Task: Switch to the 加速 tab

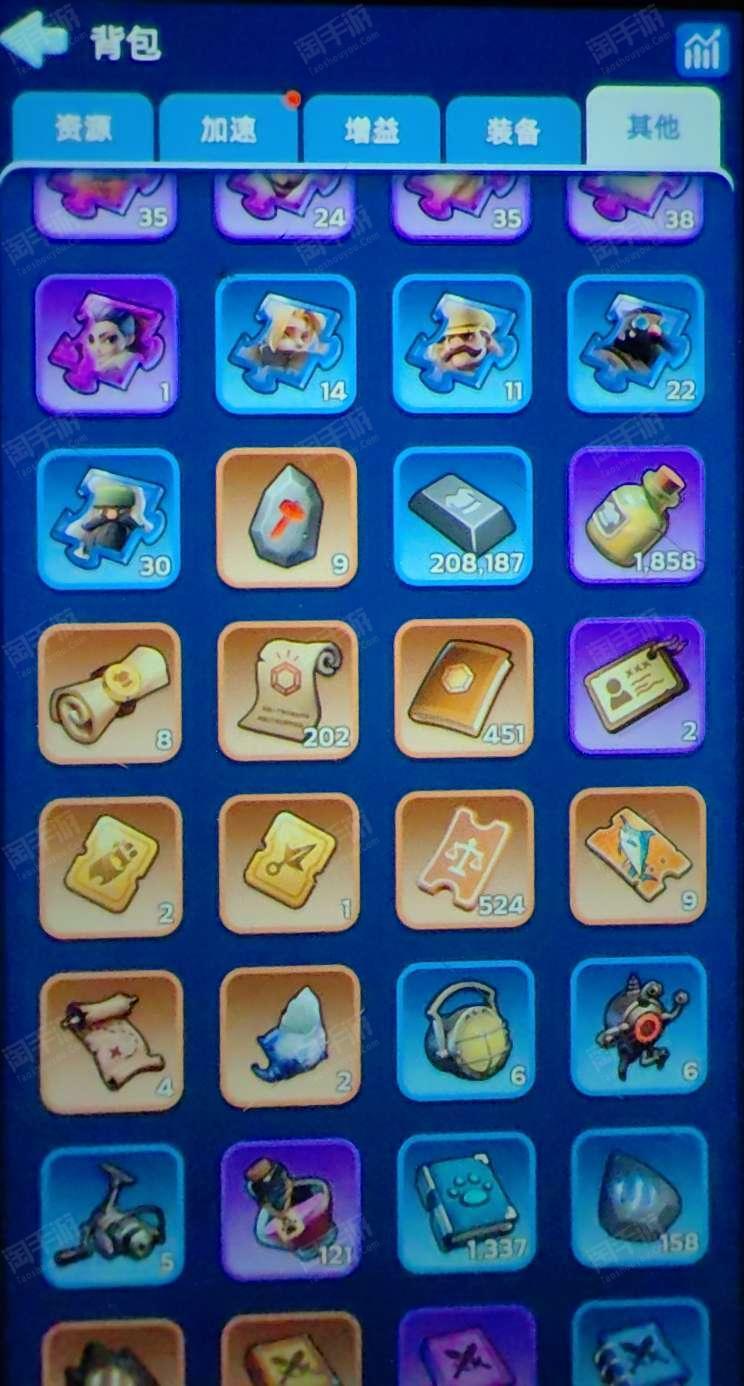Action: [228, 129]
